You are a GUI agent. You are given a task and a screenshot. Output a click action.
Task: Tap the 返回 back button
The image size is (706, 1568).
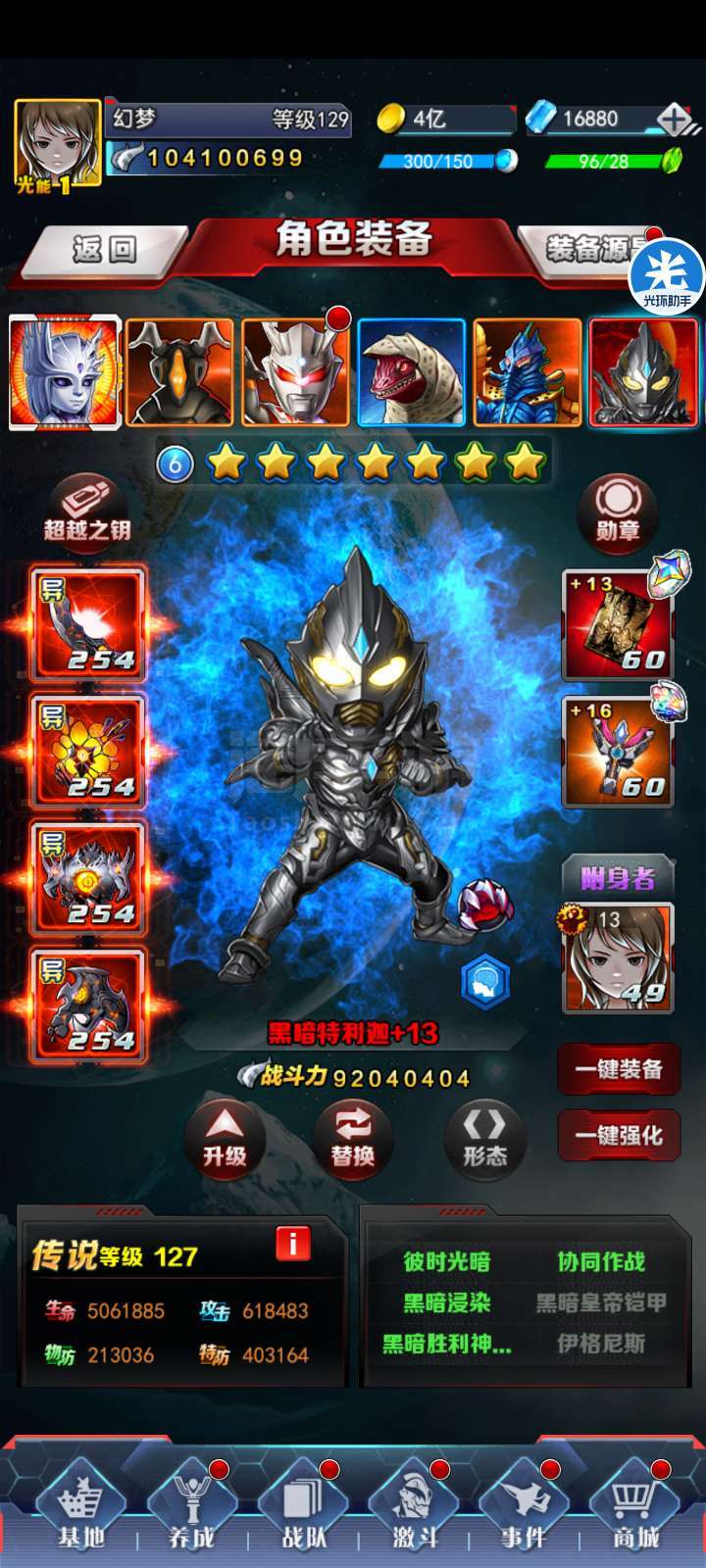click(x=105, y=249)
